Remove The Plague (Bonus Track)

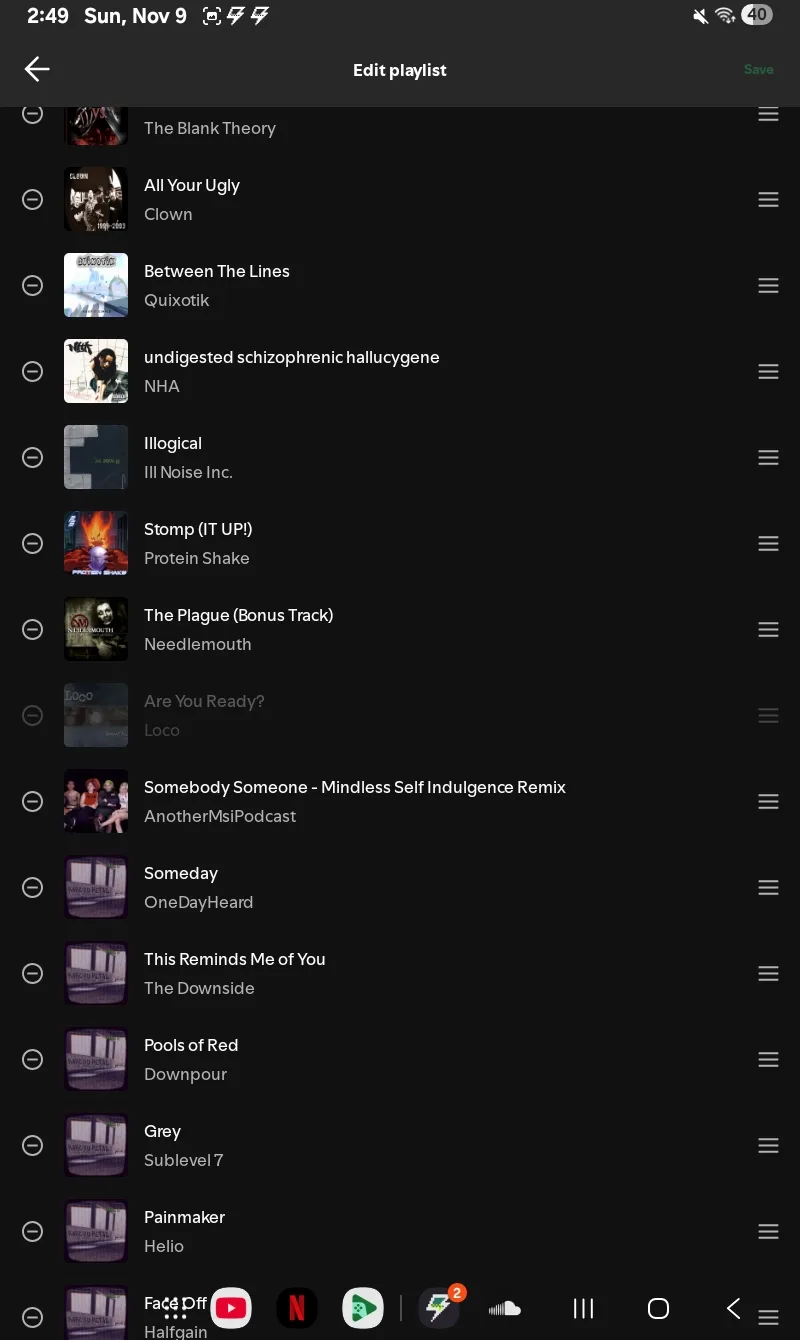(33, 630)
